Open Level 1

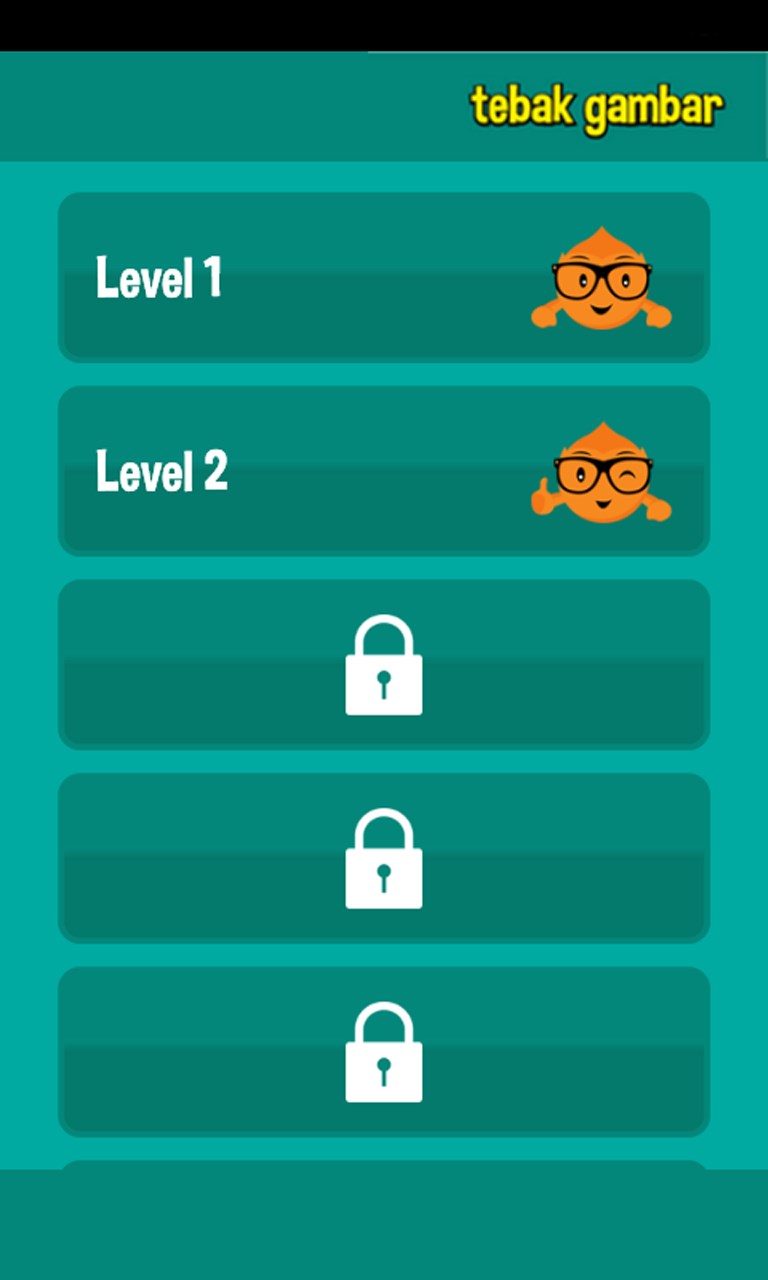coord(383,277)
